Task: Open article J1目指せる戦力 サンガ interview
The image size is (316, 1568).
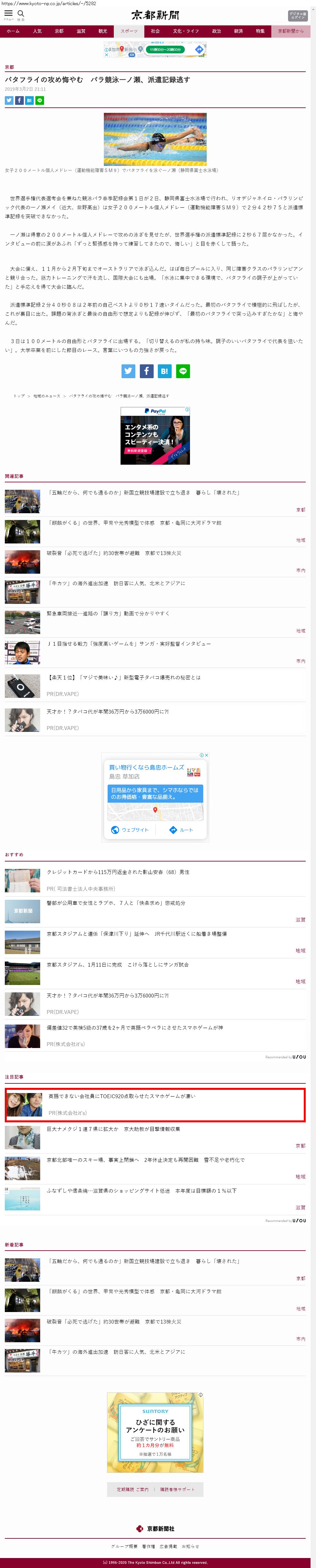Action: 129,643
